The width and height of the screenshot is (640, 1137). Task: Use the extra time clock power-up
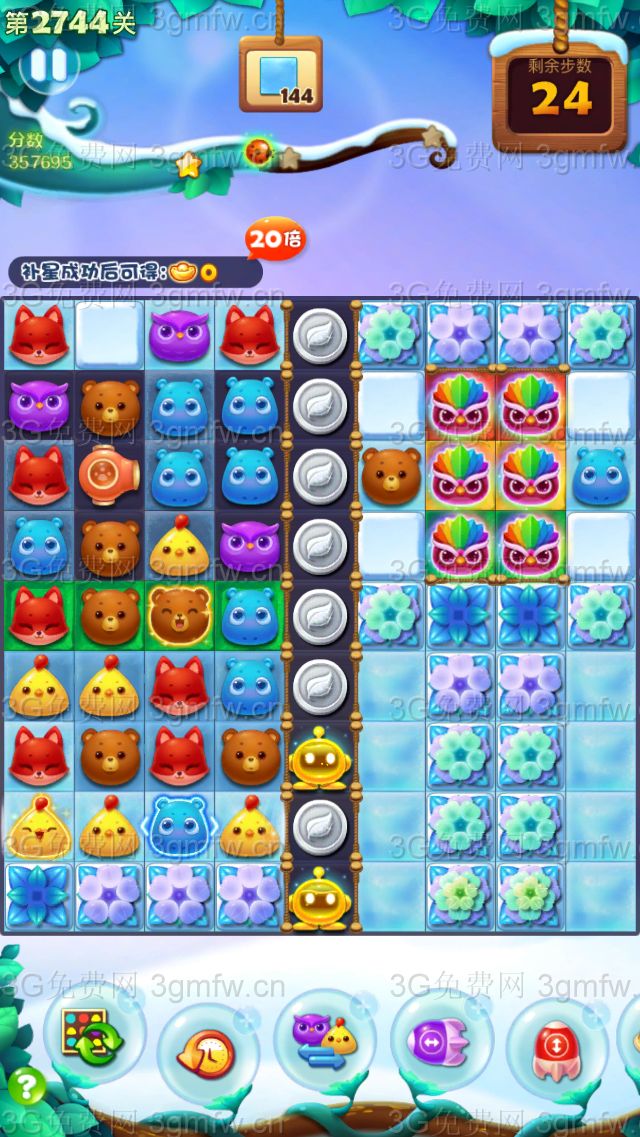click(207, 1052)
